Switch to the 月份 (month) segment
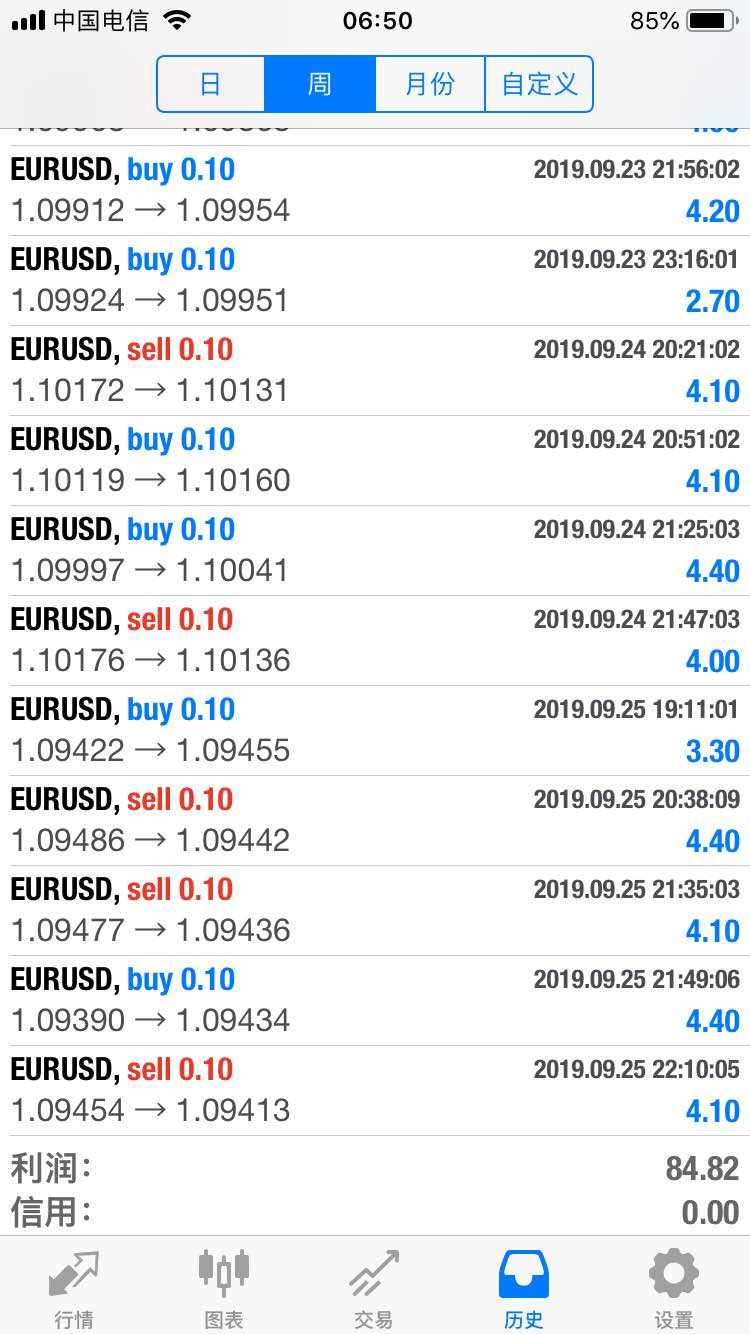 click(x=430, y=84)
